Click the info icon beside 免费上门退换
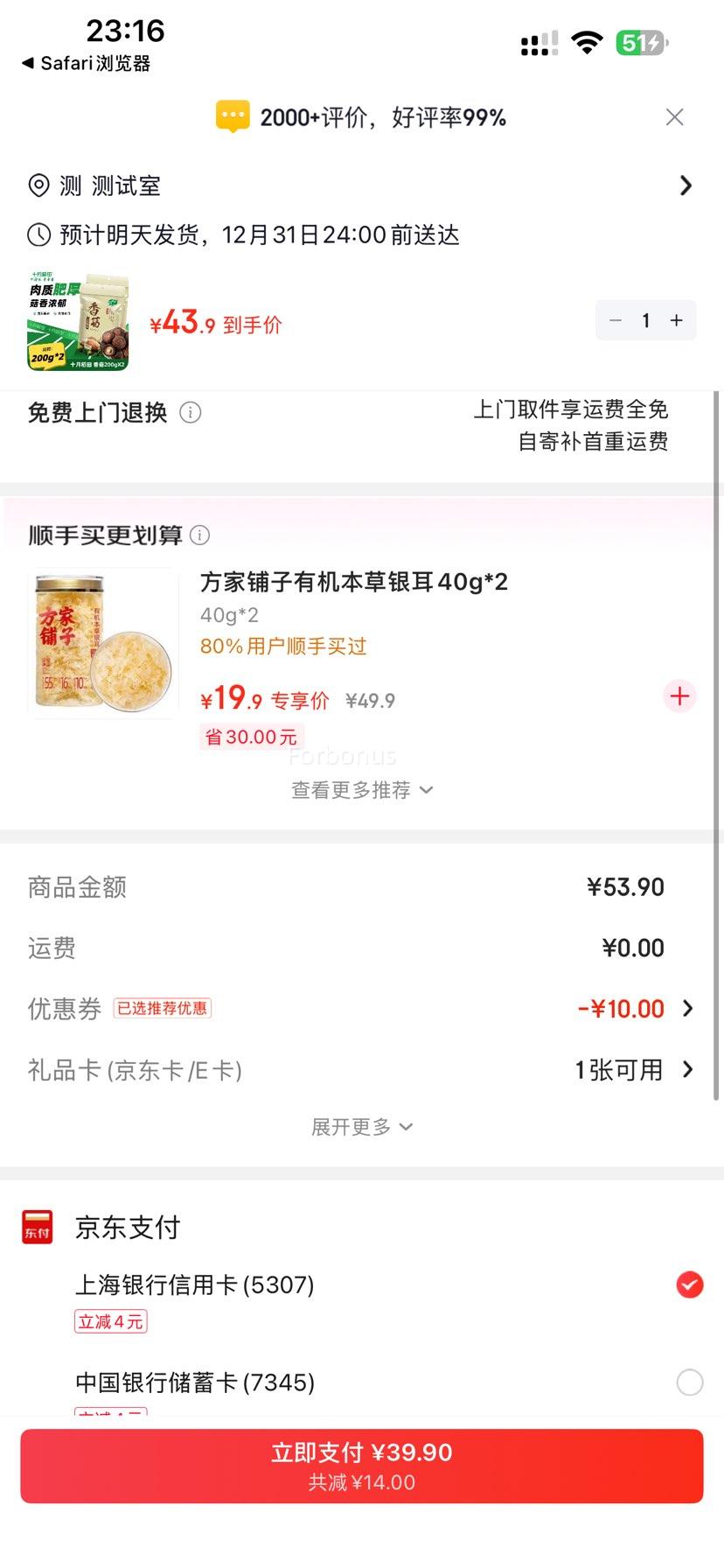This screenshot has height=1568, width=724. (x=191, y=413)
